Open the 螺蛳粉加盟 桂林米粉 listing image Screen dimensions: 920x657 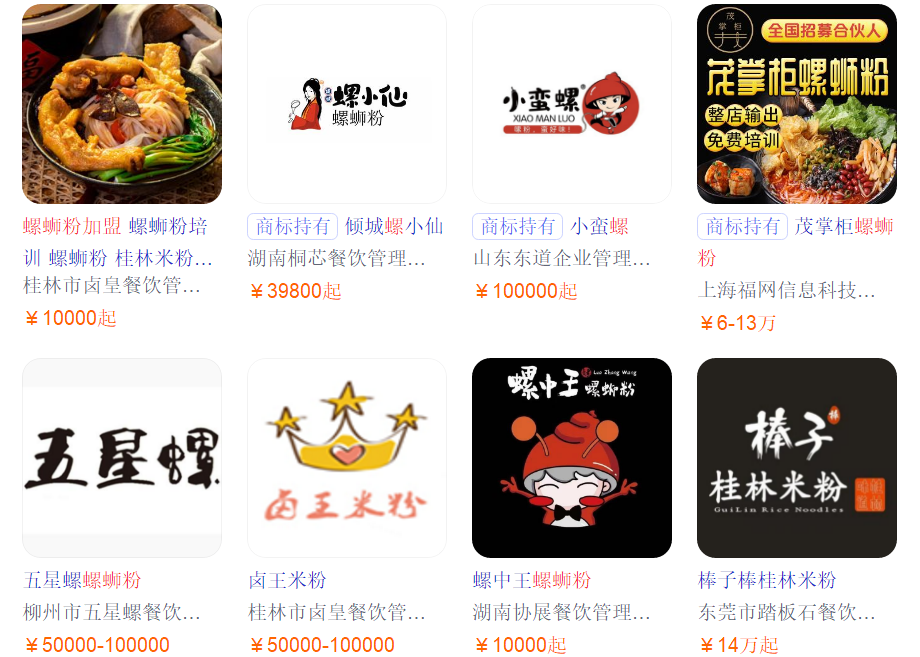[122, 104]
